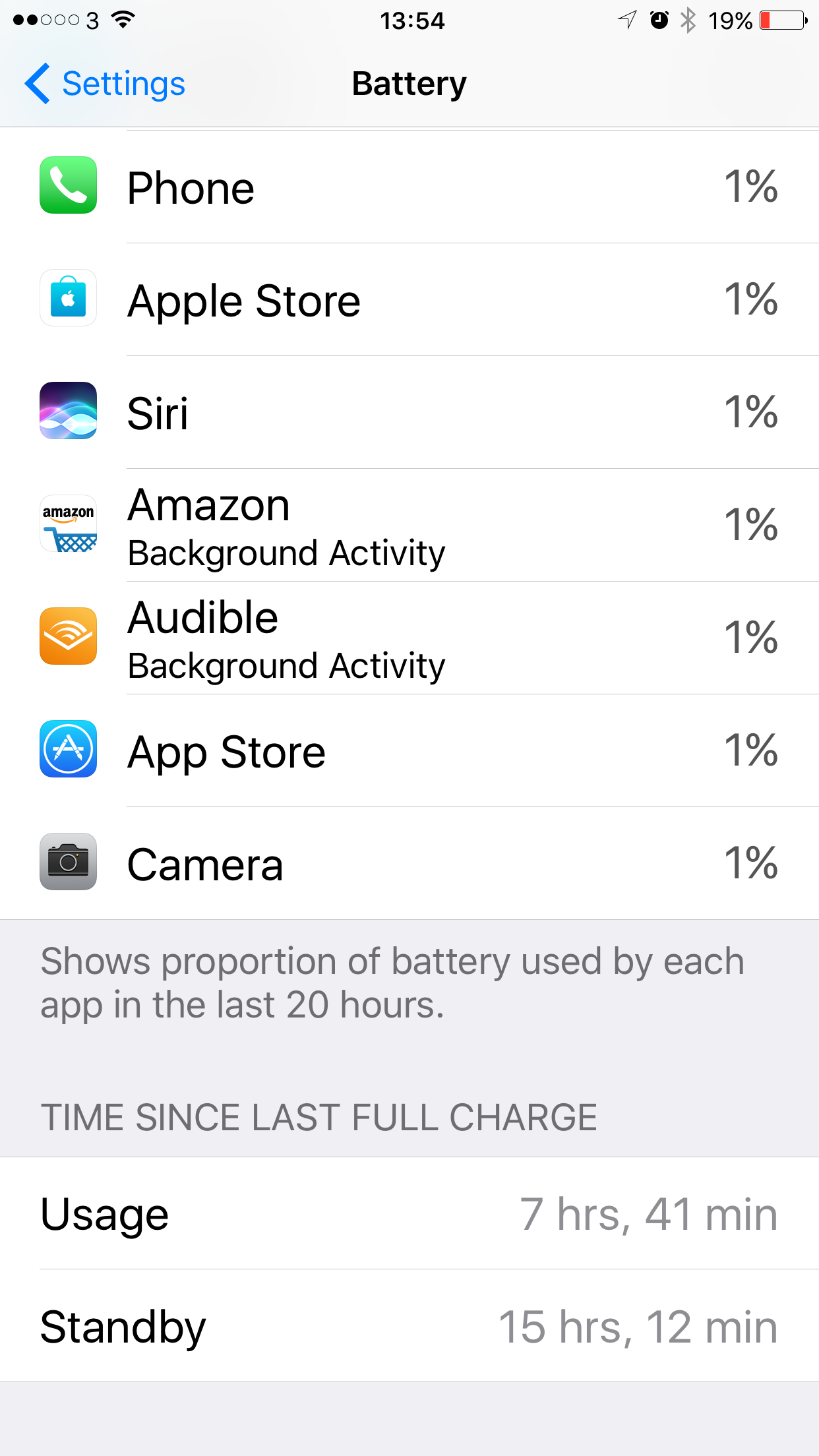Viewport: 819px width, 1456px height.
Task: Show App Store battery usage details
Action: tap(409, 751)
